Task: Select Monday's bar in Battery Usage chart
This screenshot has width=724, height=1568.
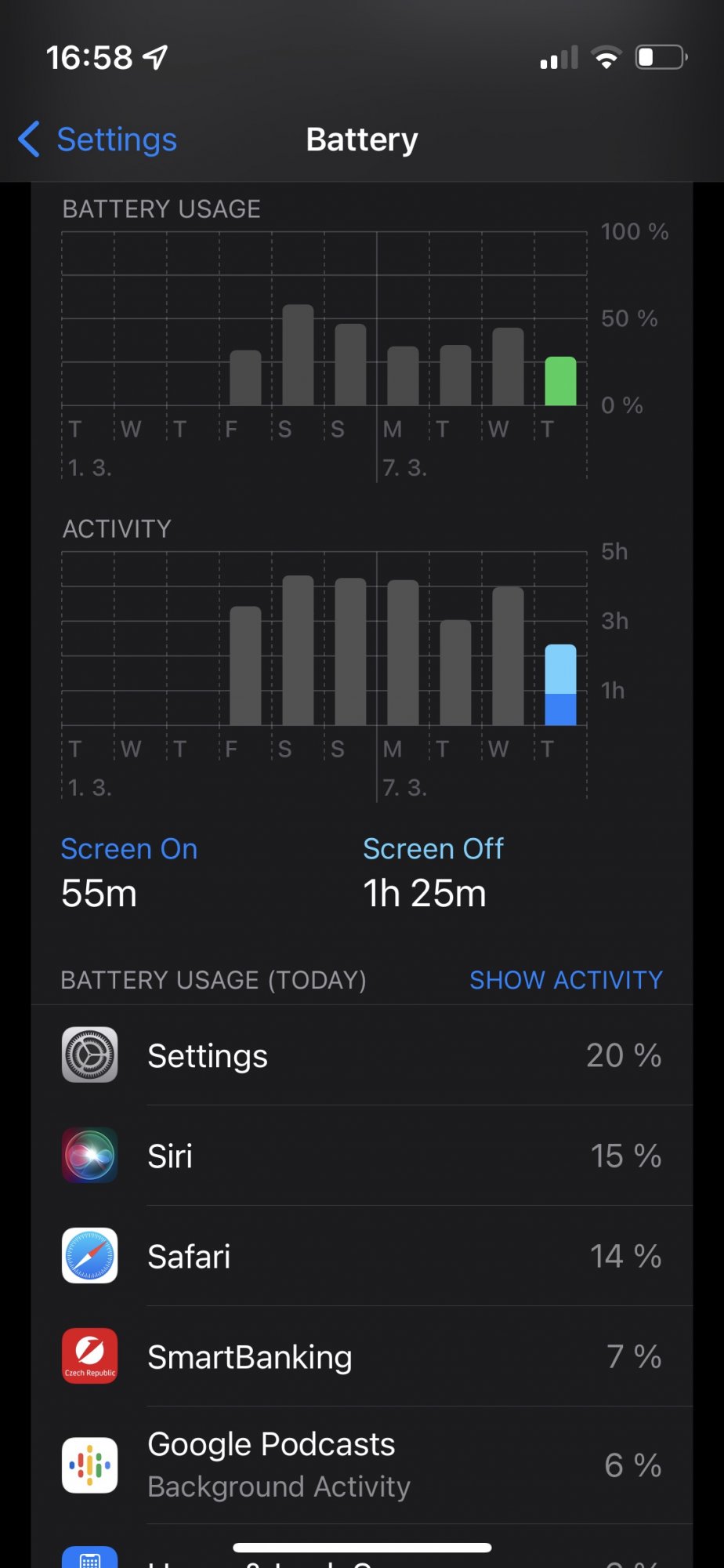Action: [403, 376]
